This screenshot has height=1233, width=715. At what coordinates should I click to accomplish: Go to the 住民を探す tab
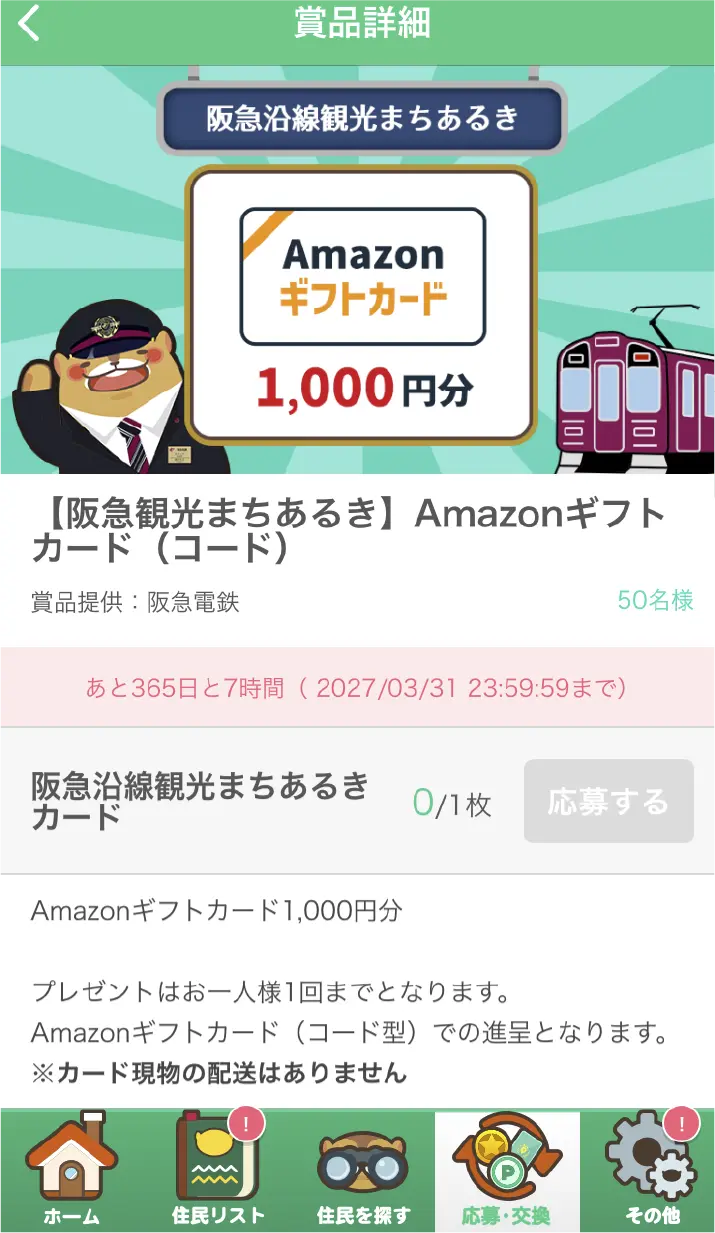click(x=362, y=1171)
